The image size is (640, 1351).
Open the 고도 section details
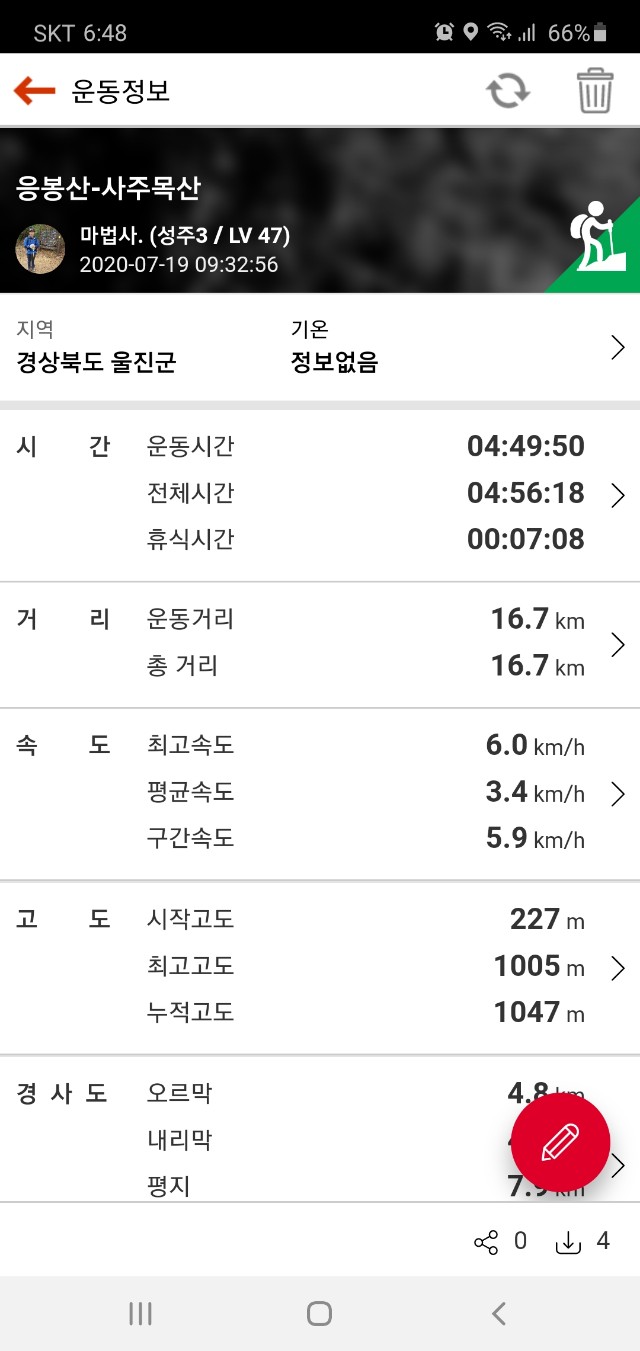click(x=320, y=967)
